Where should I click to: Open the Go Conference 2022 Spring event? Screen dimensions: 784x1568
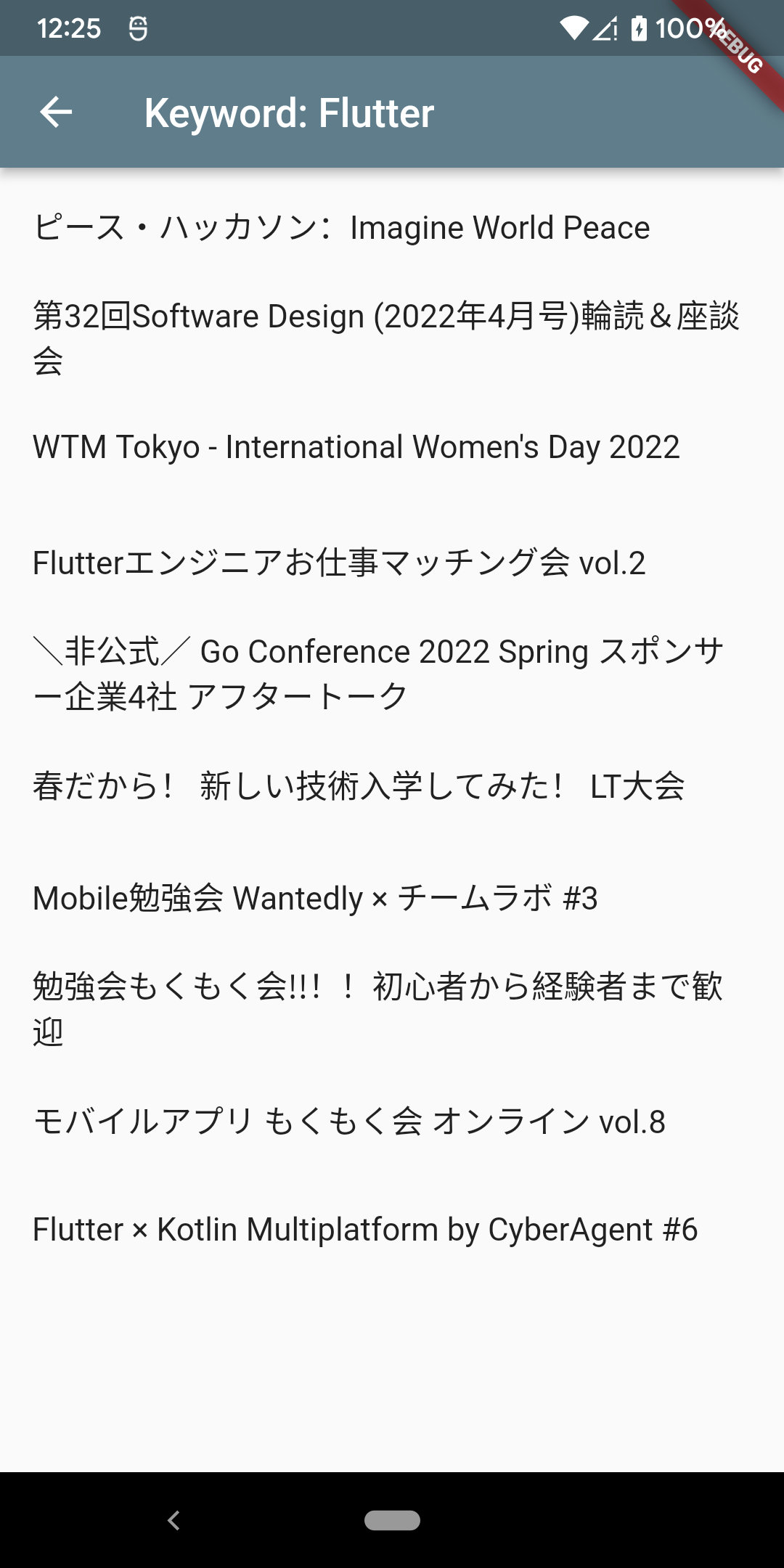(392, 674)
